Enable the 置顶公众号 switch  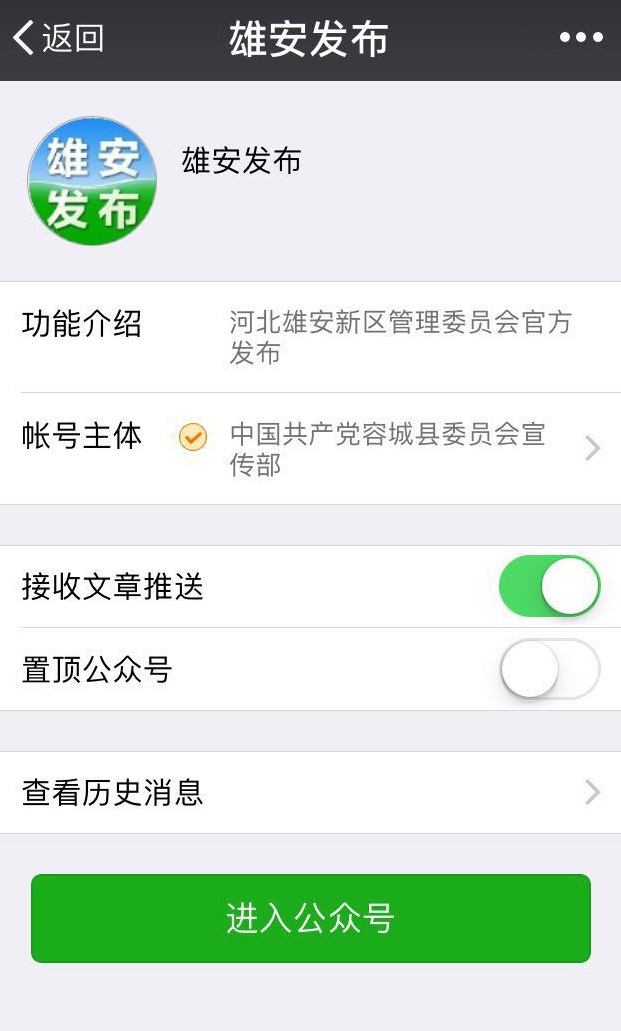click(x=549, y=669)
